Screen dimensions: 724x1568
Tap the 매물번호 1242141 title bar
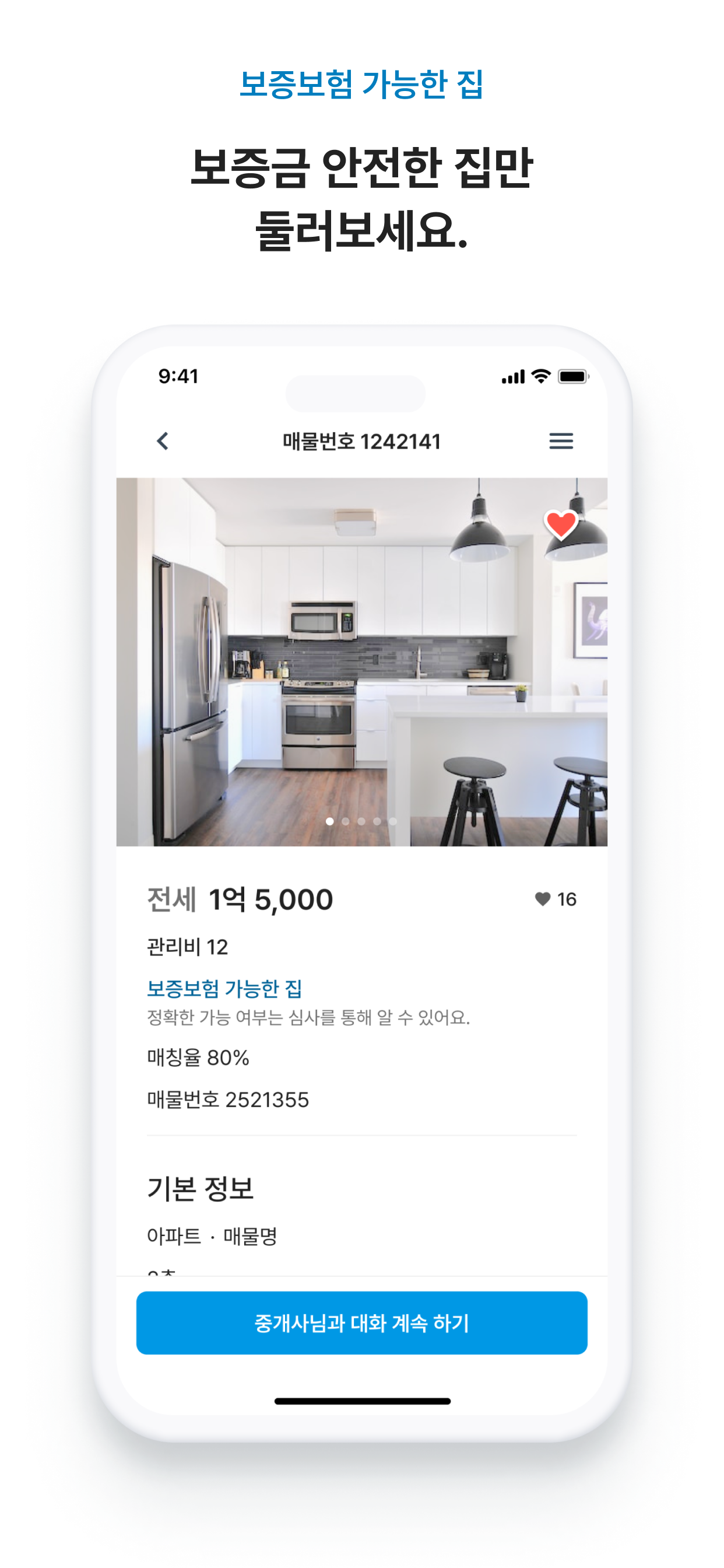coord(362,442)
